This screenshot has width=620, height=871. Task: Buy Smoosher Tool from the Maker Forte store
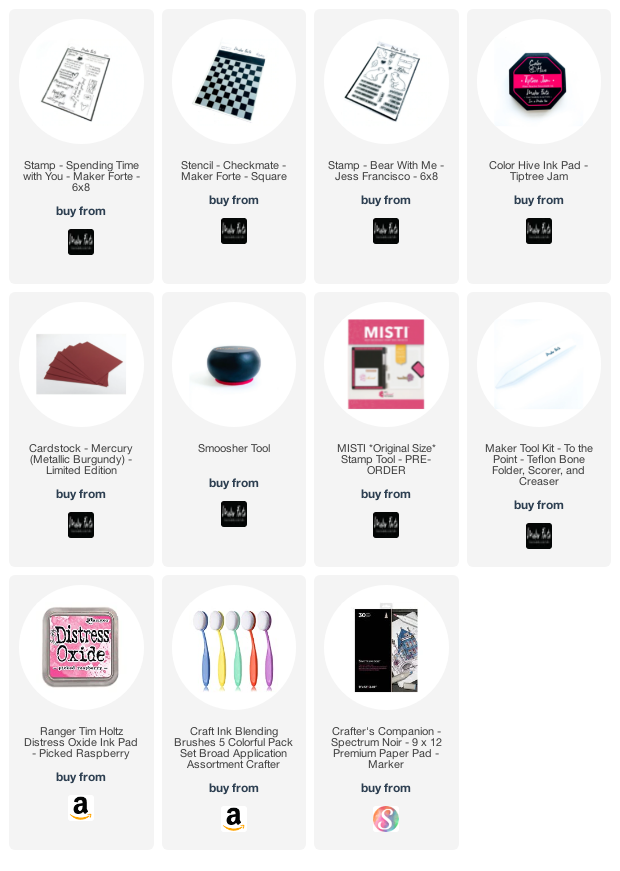click(x=234, y=514)
